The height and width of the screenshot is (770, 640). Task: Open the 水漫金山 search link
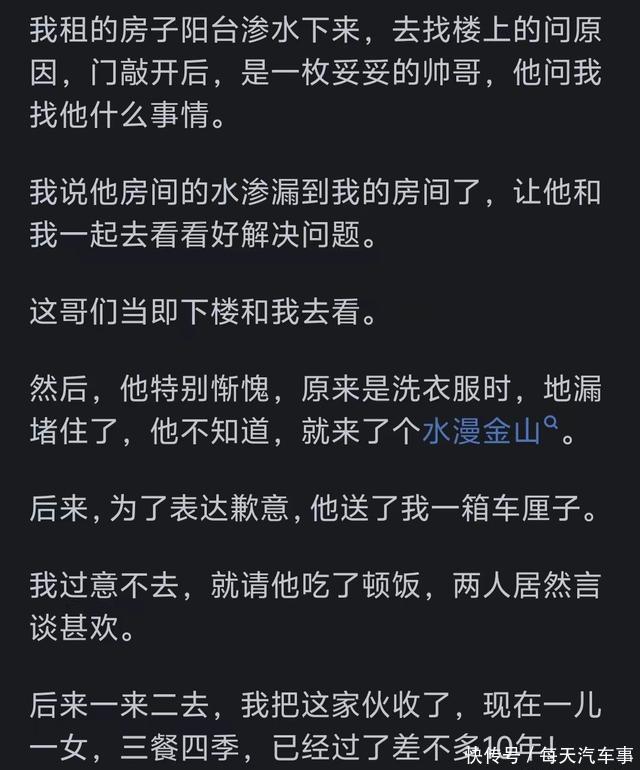(484, 433)
